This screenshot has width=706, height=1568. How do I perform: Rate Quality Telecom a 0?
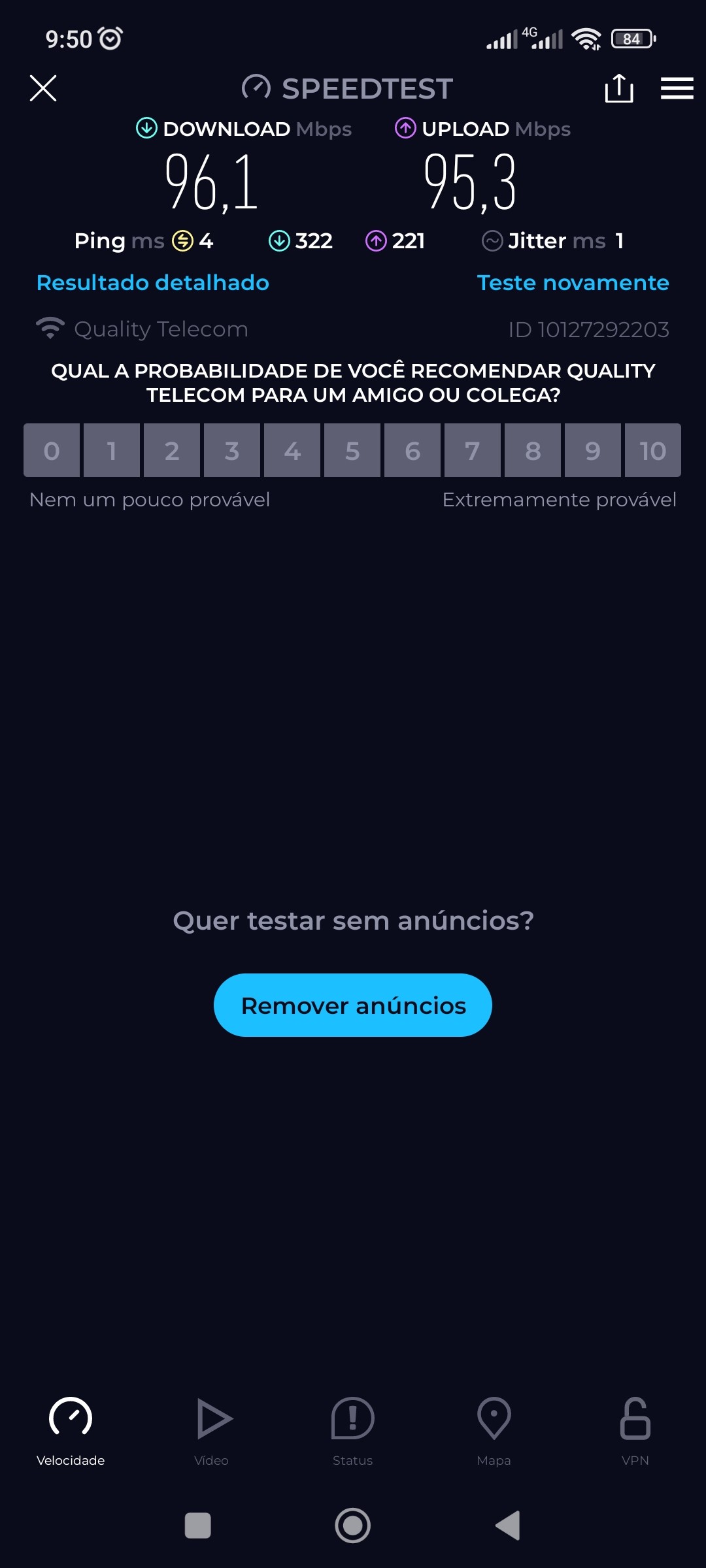point(52,451)
